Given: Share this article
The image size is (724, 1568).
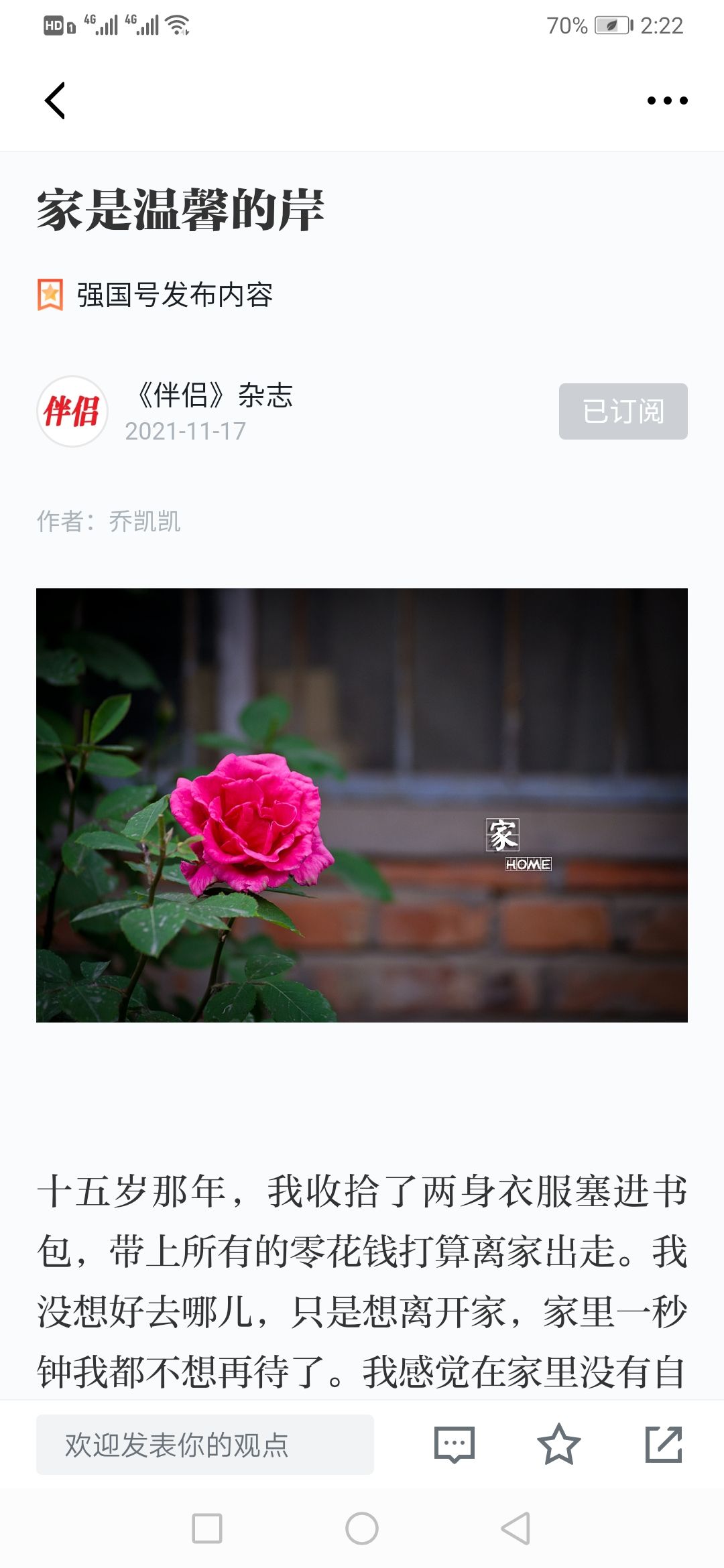Looking at the screenshot, I should click(x=663, y=1445).
